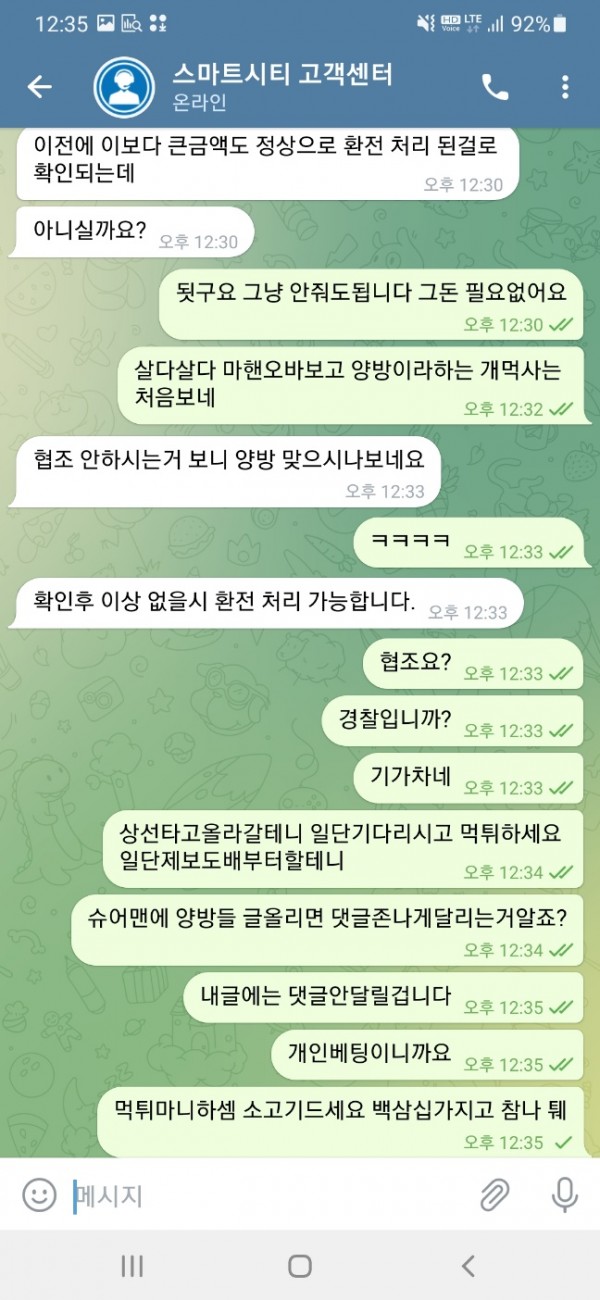The image size is (600, 1300).
Task: Open the emoji picker
Action: pos(39,1194)
